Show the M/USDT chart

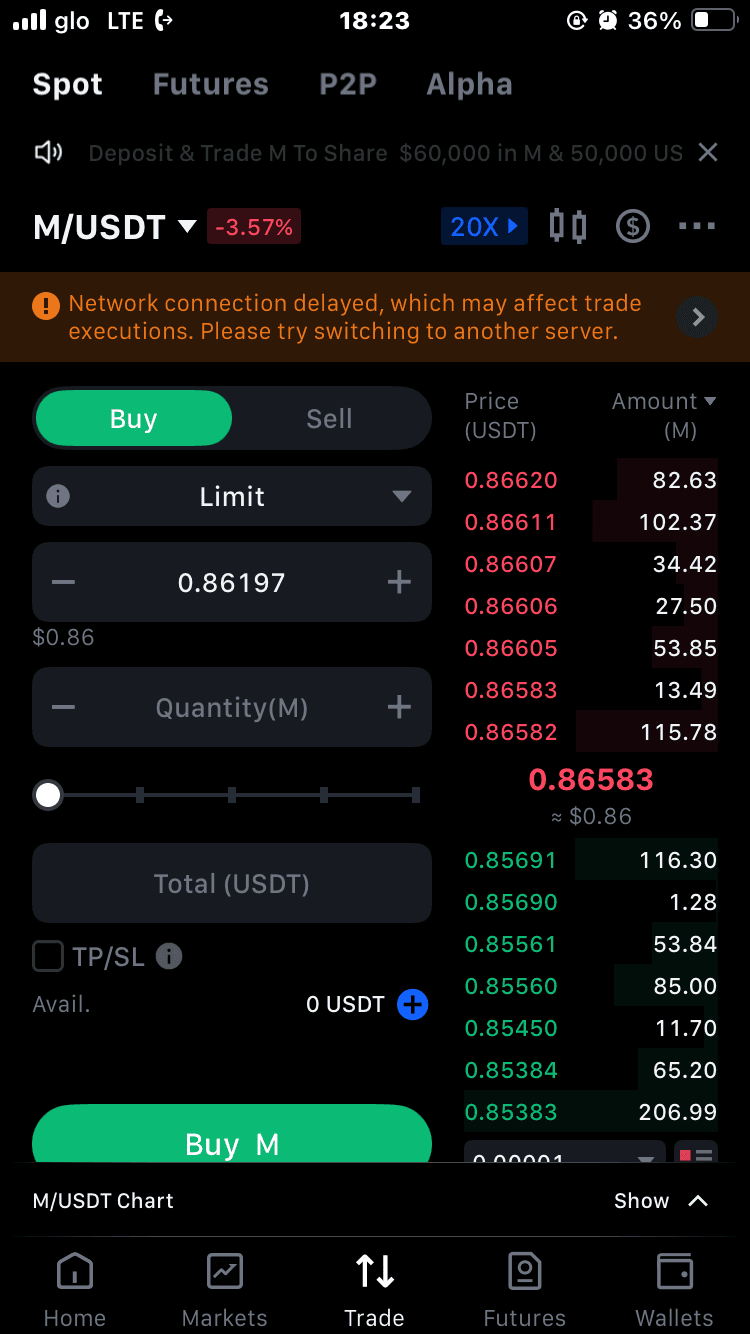click(661, 1201)
